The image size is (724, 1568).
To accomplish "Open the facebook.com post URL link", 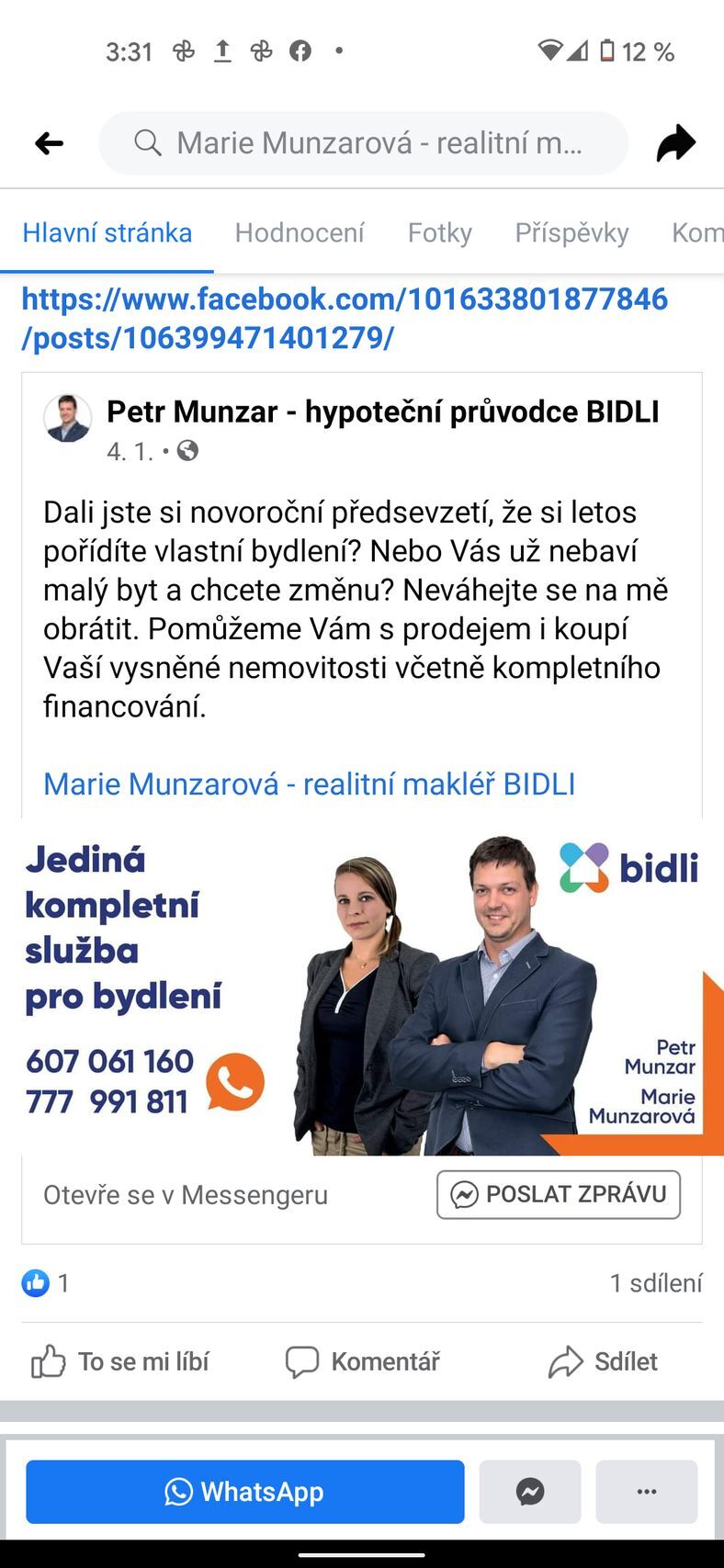I will [x=344, y=319].
